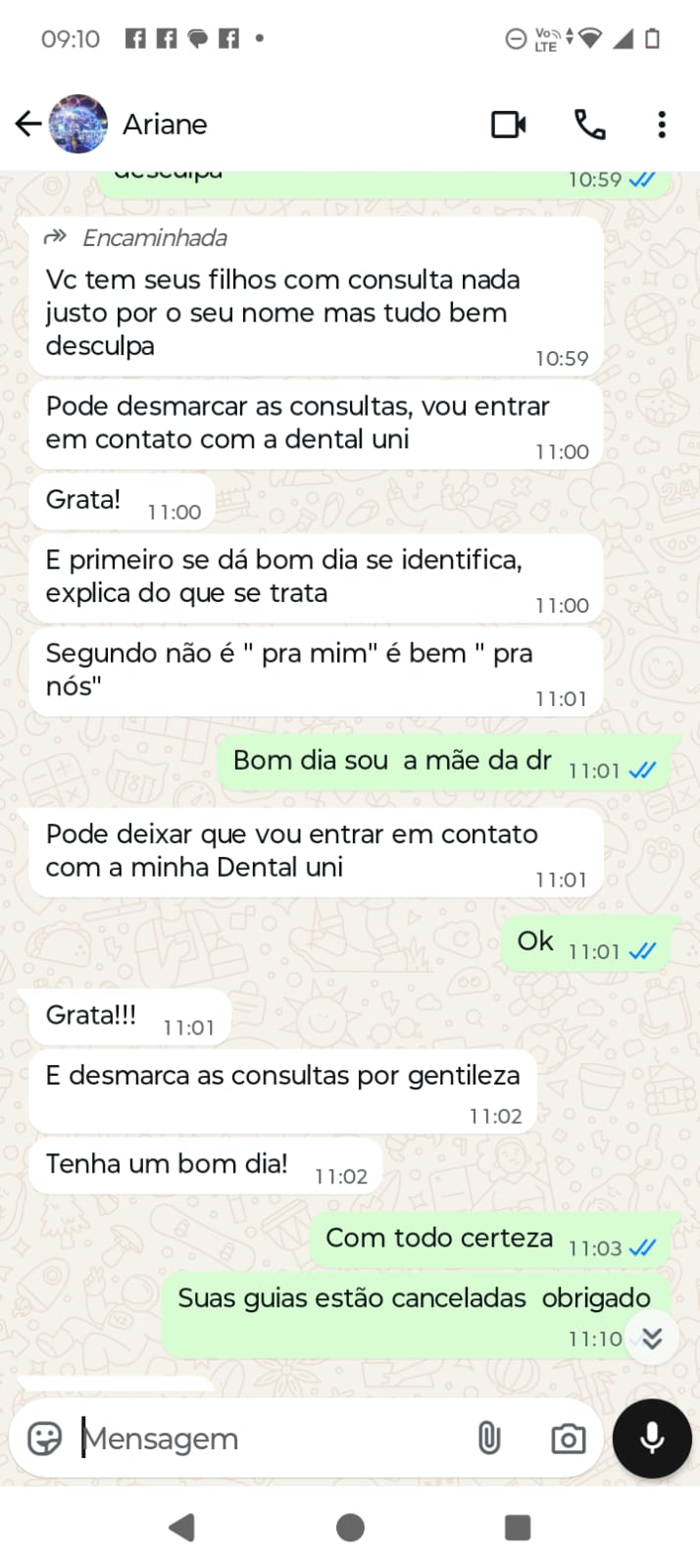Attach a file to the chat

488,1439
